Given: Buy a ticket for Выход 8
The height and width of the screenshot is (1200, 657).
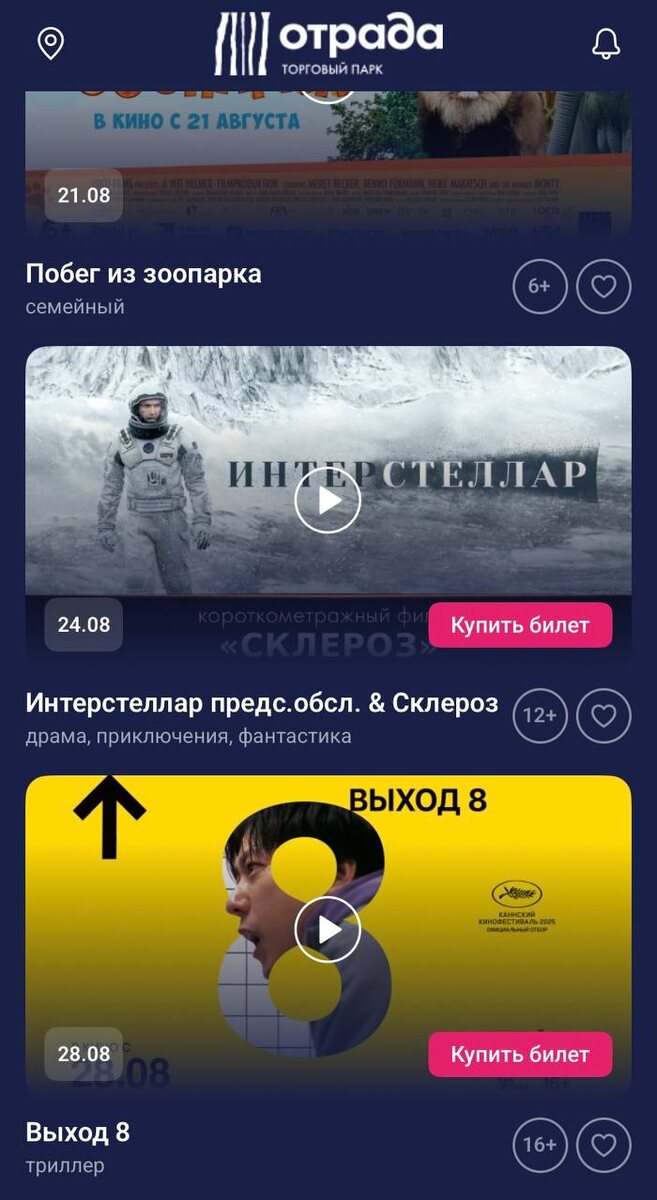Looking at the screenshot, I should click(x=520, y=1055).
